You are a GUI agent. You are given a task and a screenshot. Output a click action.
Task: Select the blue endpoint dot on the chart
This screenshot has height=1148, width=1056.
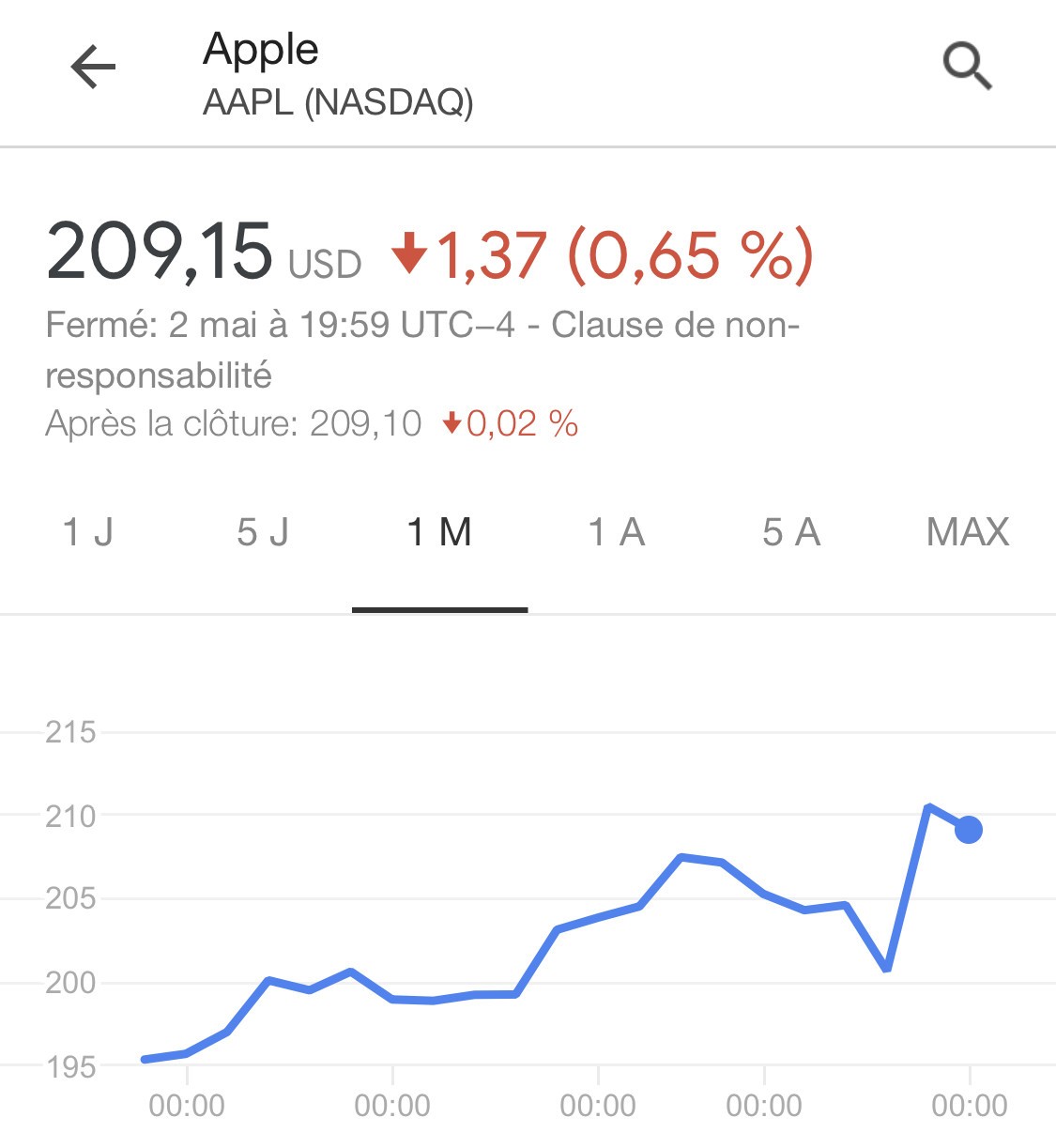[967, 830]
